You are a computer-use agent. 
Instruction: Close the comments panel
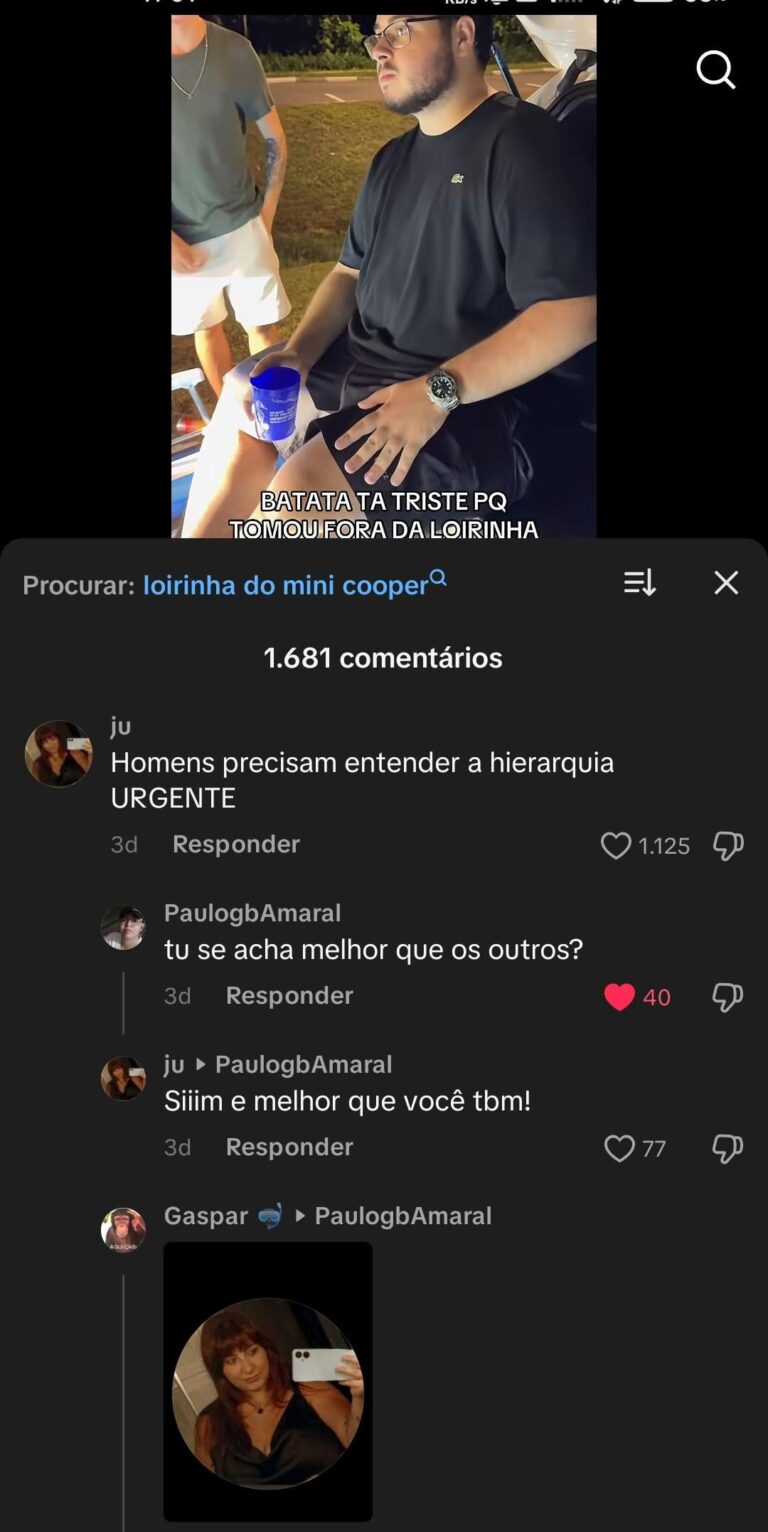click(x=726, y=583)
